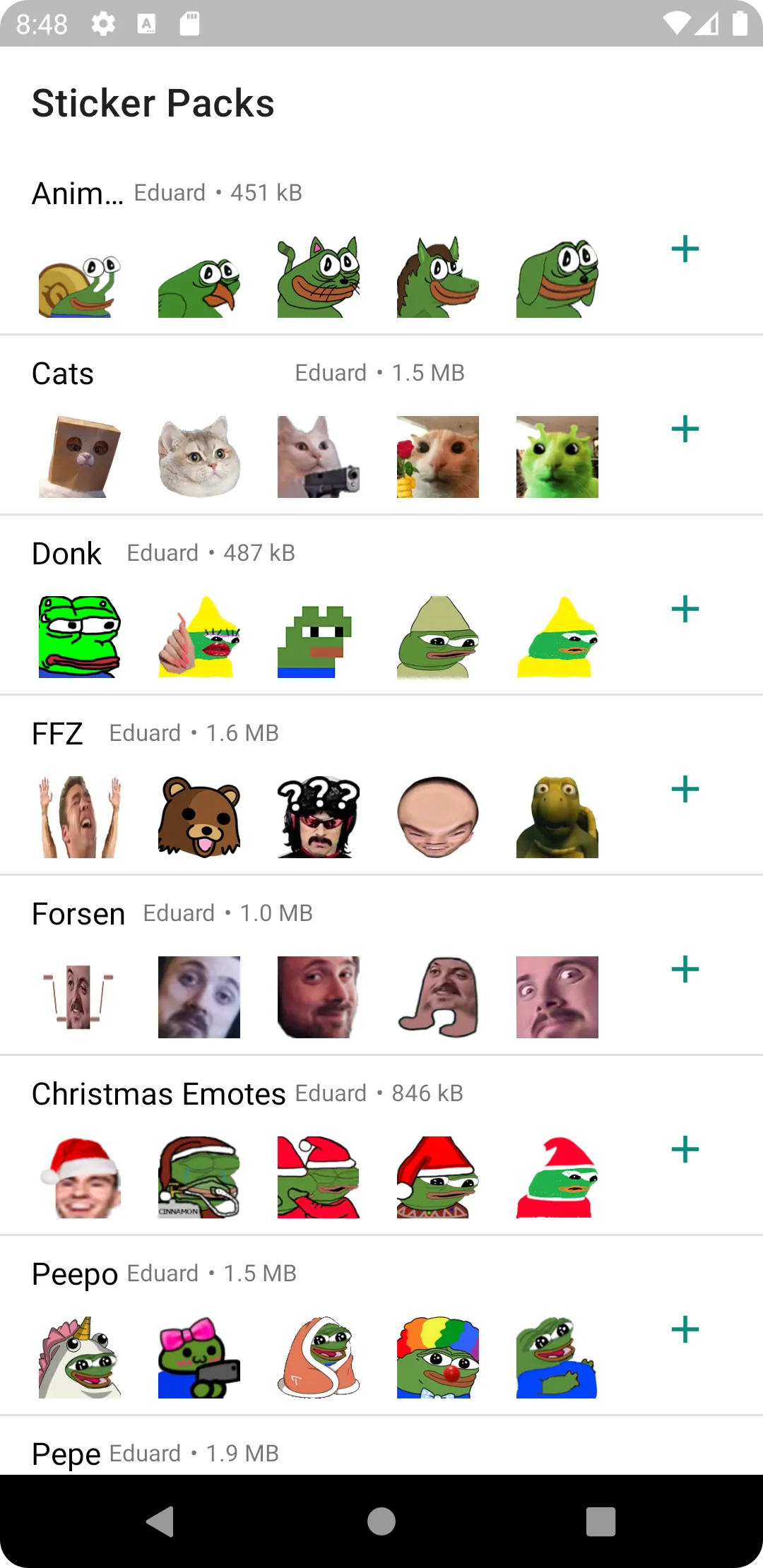Image resolution: width=763 pixels, height=1568 pixels.
Task: View the Anim... sticker pack
Action: 78,194
